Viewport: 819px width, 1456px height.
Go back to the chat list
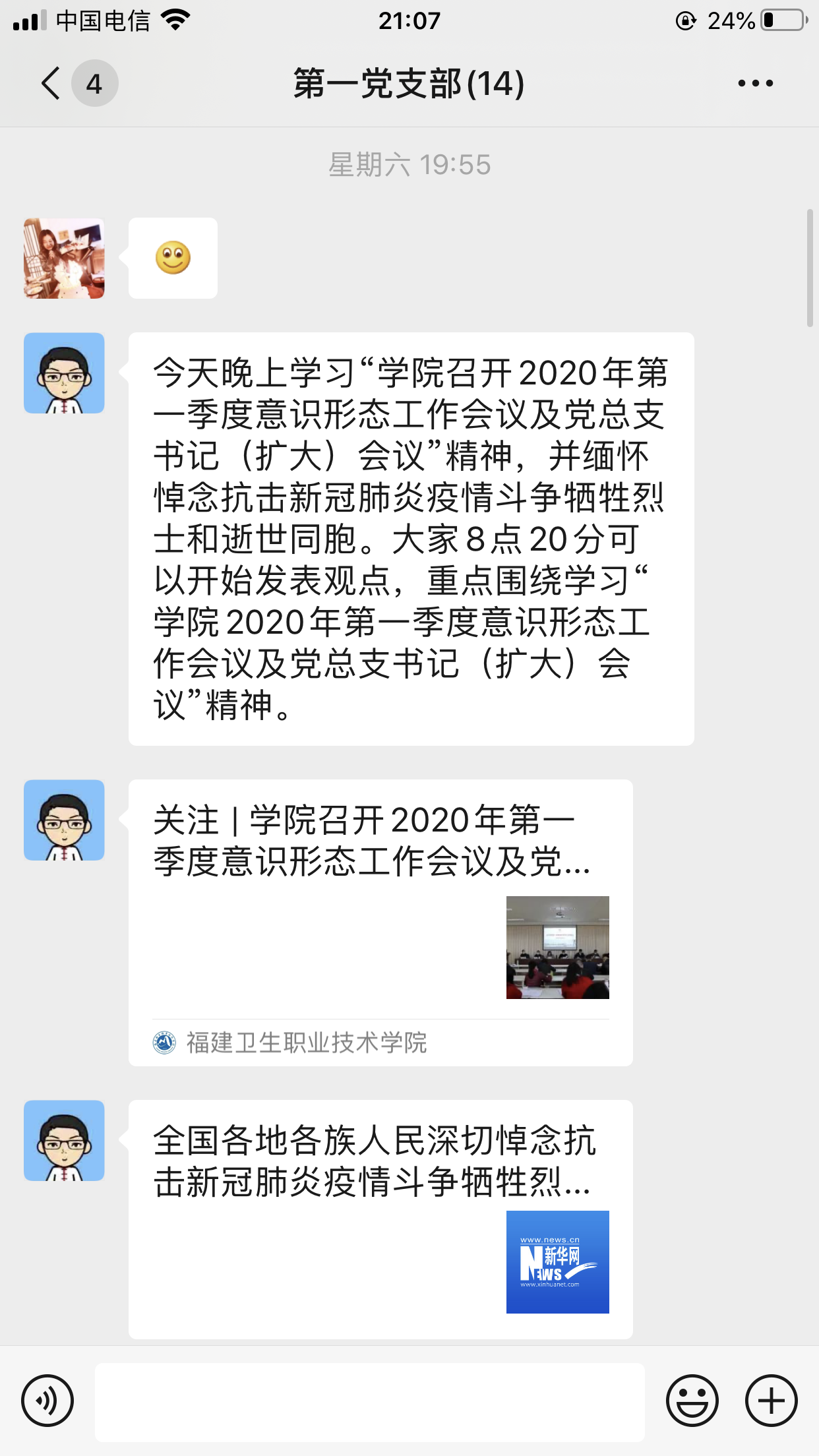tap(51, 83)
